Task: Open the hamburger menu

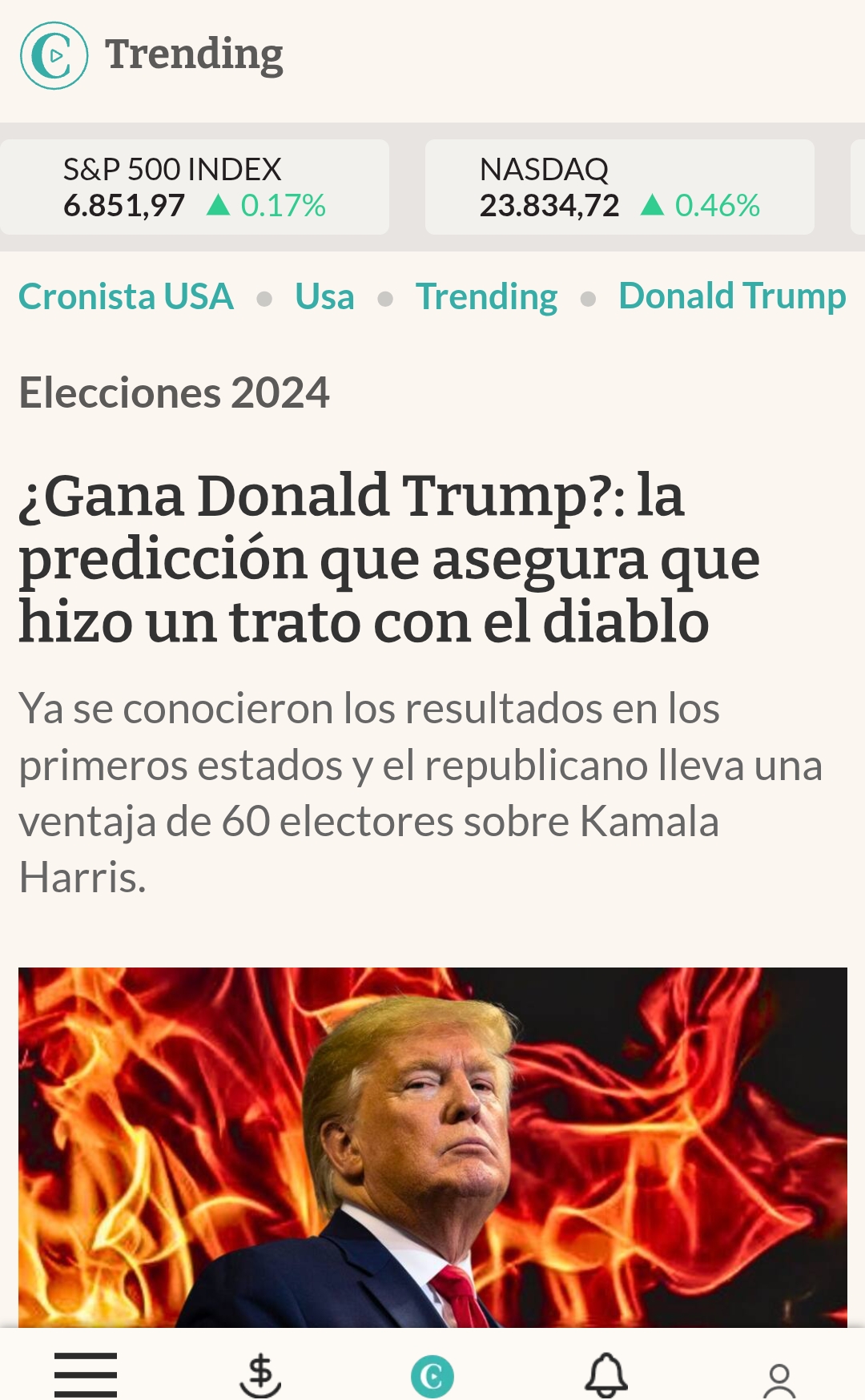Action: (x=86, y=1374)
